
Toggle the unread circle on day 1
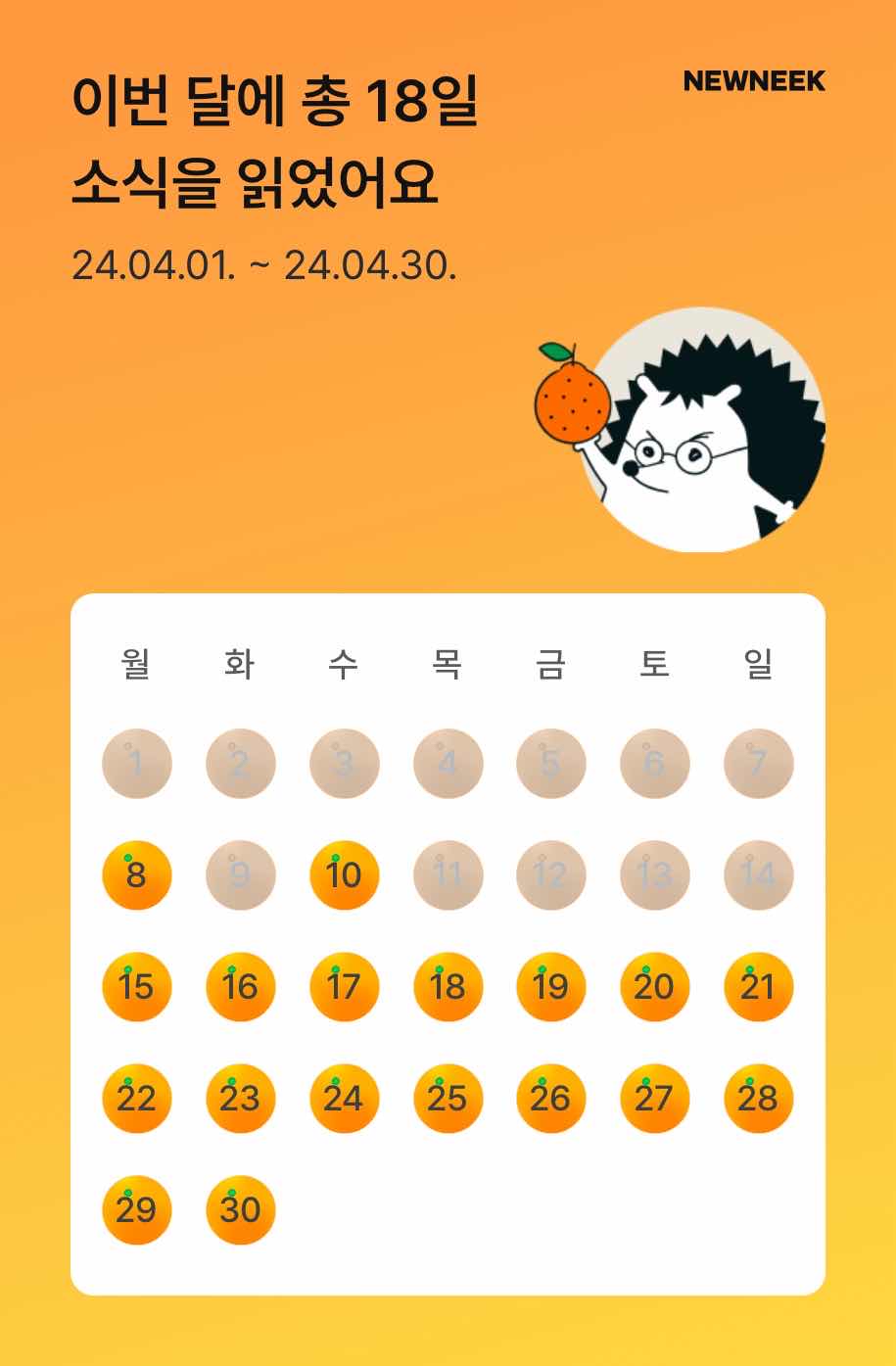point(137,763)
